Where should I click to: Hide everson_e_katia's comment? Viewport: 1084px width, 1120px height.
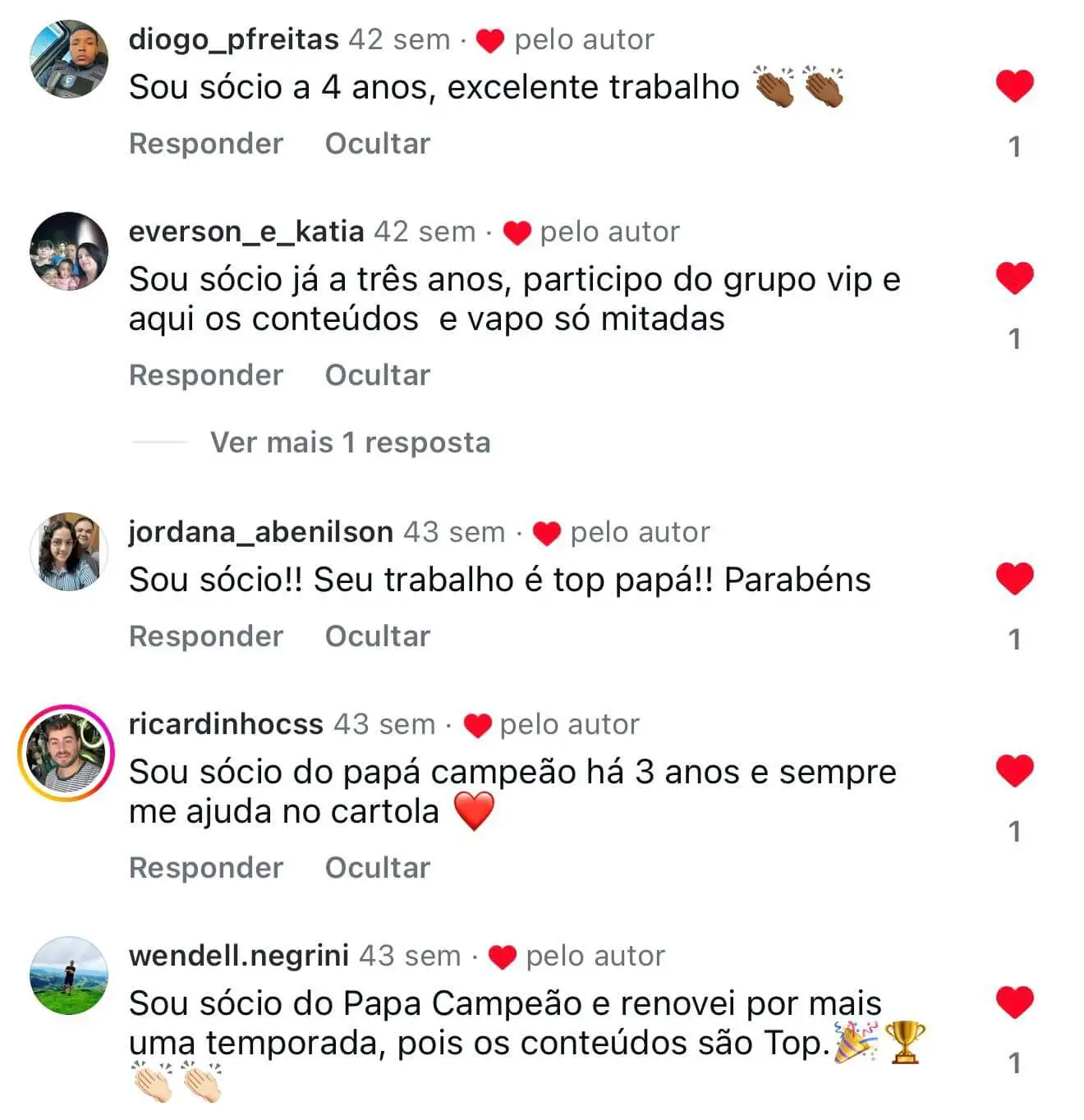pyautogui.click(x=377, y=375)
